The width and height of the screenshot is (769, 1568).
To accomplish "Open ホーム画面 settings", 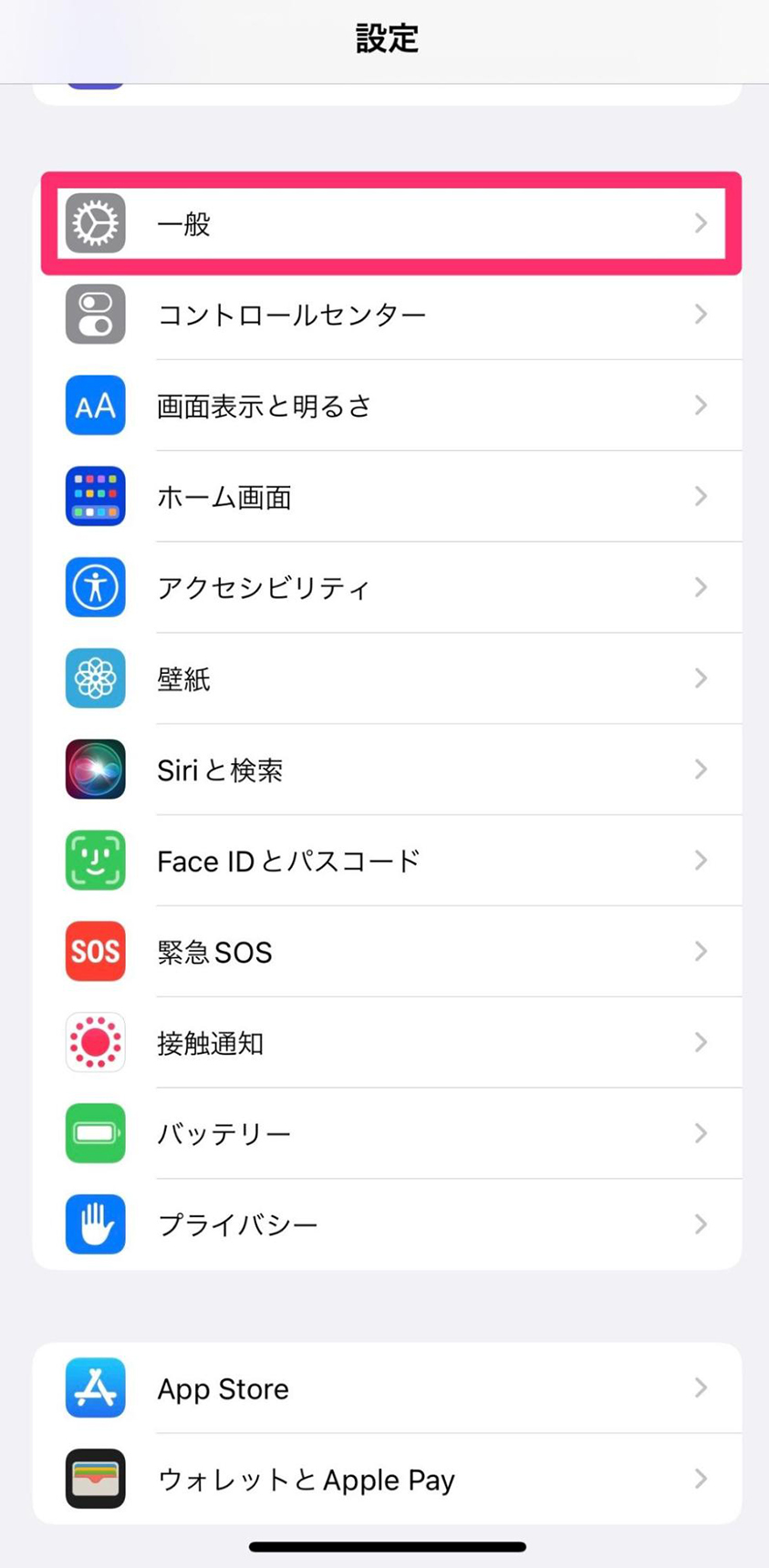I will pos(387,497).
